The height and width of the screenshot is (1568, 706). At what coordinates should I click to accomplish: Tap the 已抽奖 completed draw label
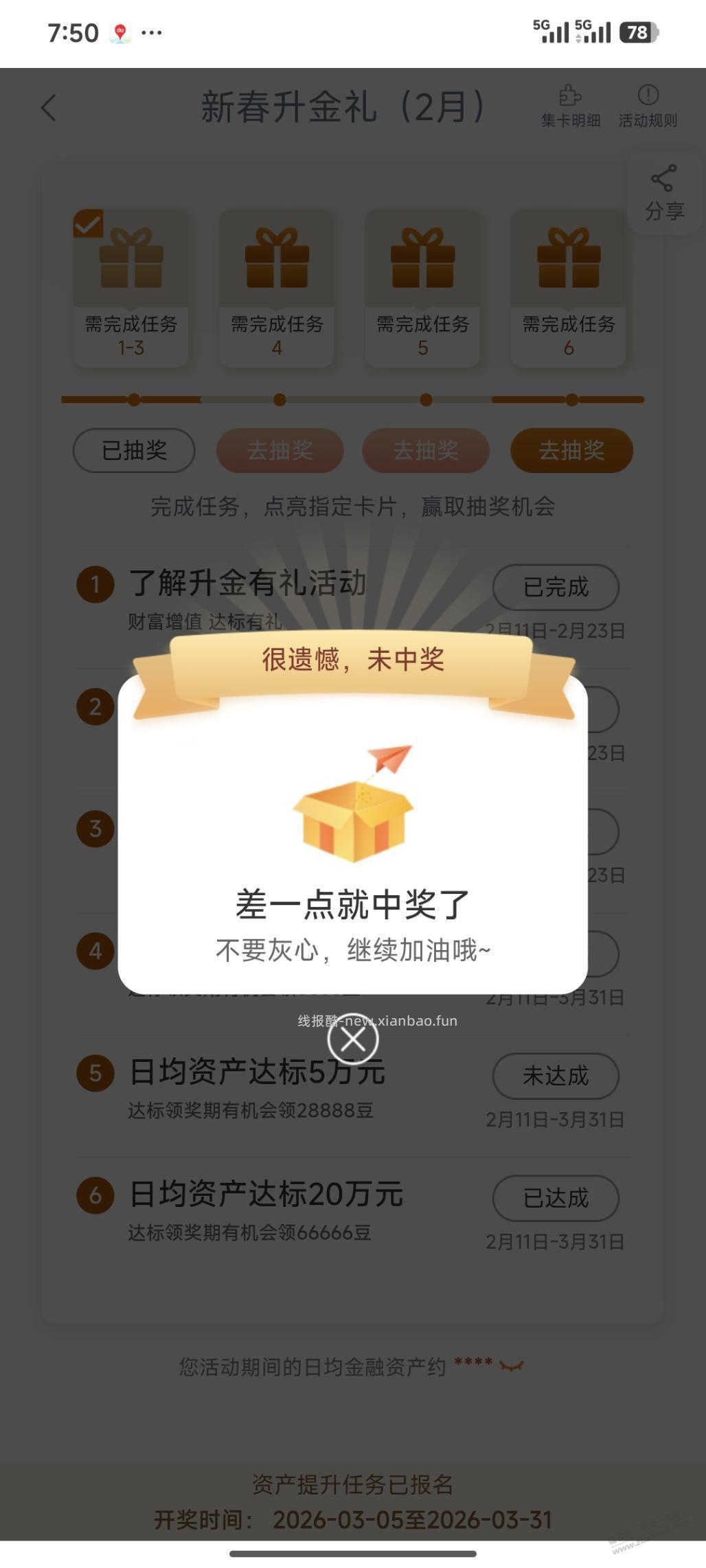(x=133, y=451)
